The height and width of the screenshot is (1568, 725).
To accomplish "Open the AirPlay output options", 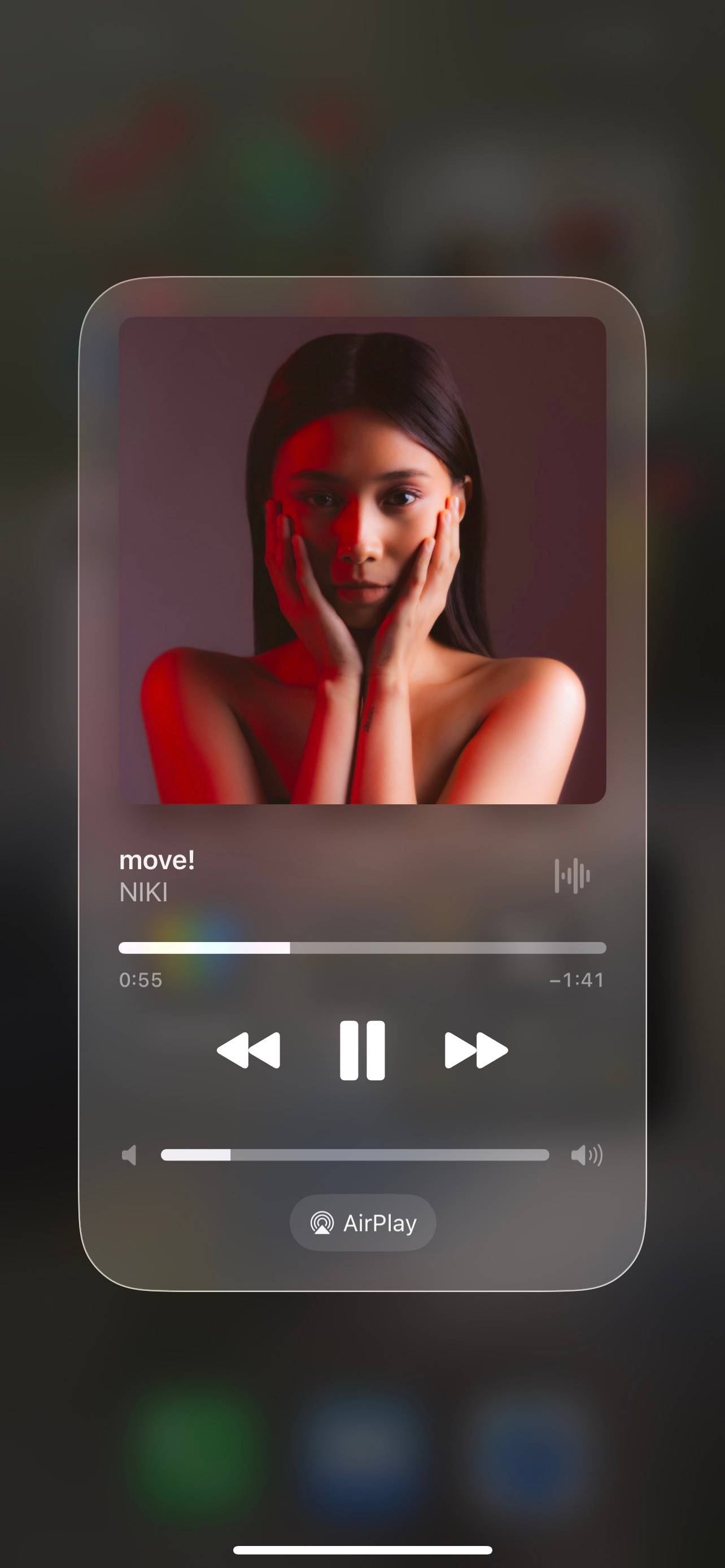I will coord(363,1223).
